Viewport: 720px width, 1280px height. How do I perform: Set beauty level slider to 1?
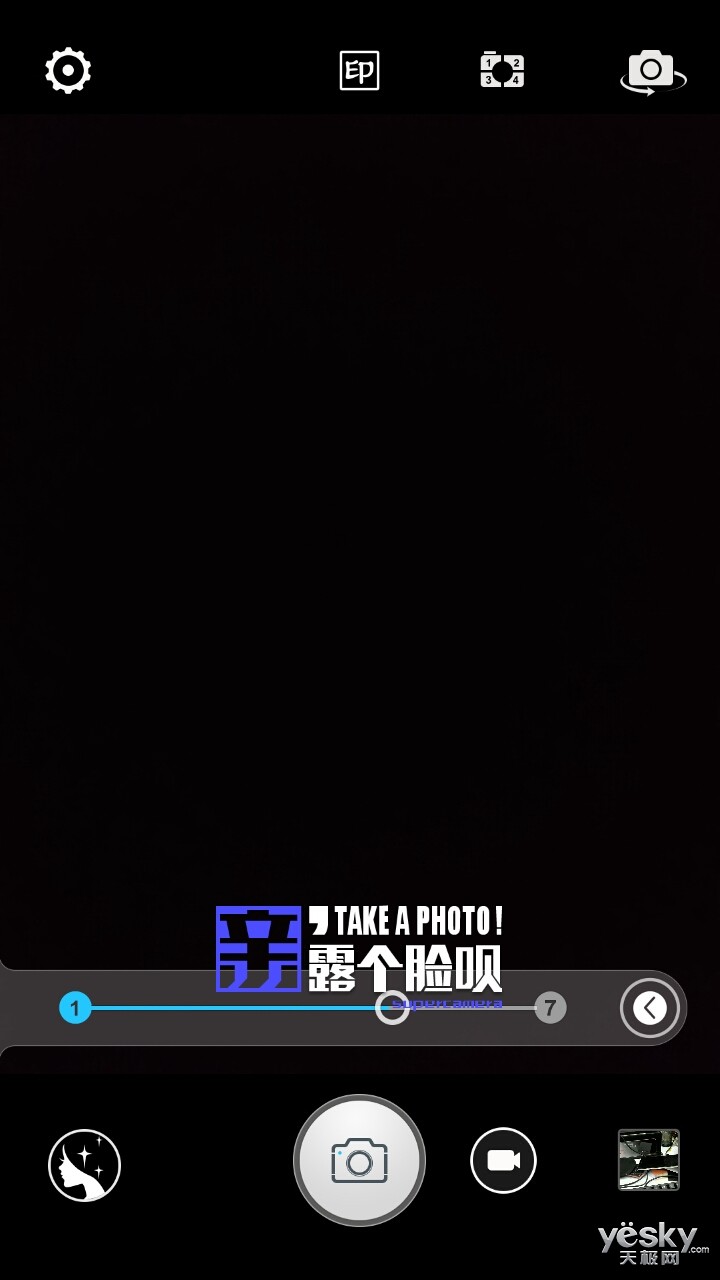(x=75, y=1008)
